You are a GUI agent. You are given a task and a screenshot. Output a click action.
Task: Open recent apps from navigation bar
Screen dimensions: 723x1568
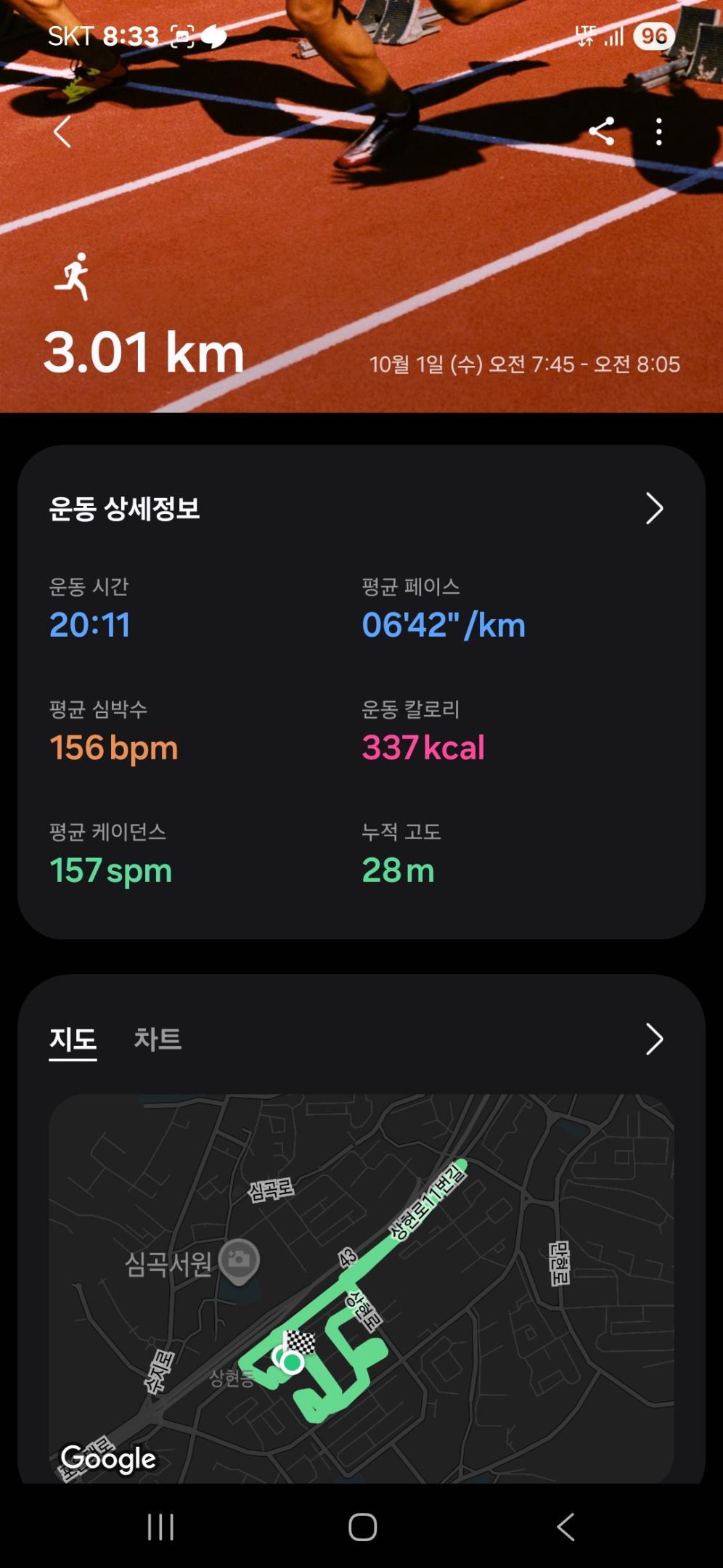[x=160, y=1527]
